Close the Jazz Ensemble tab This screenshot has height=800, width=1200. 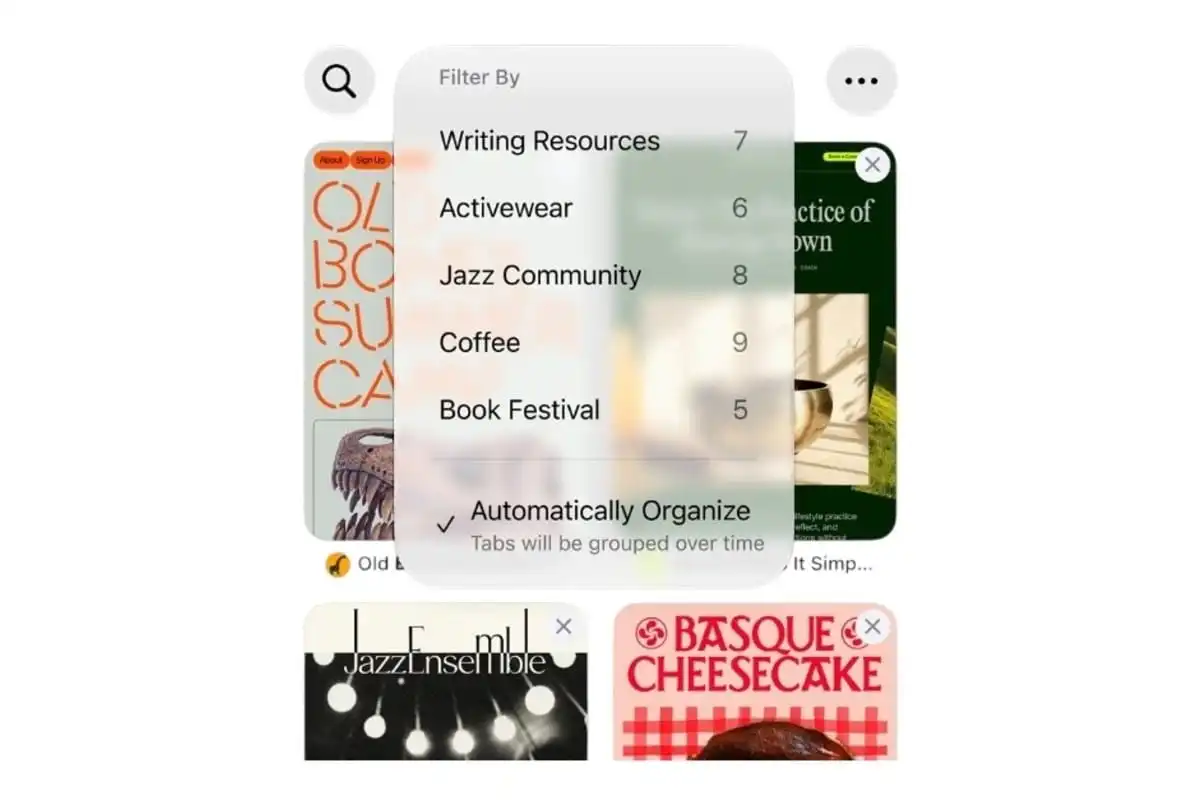point(564,627)
